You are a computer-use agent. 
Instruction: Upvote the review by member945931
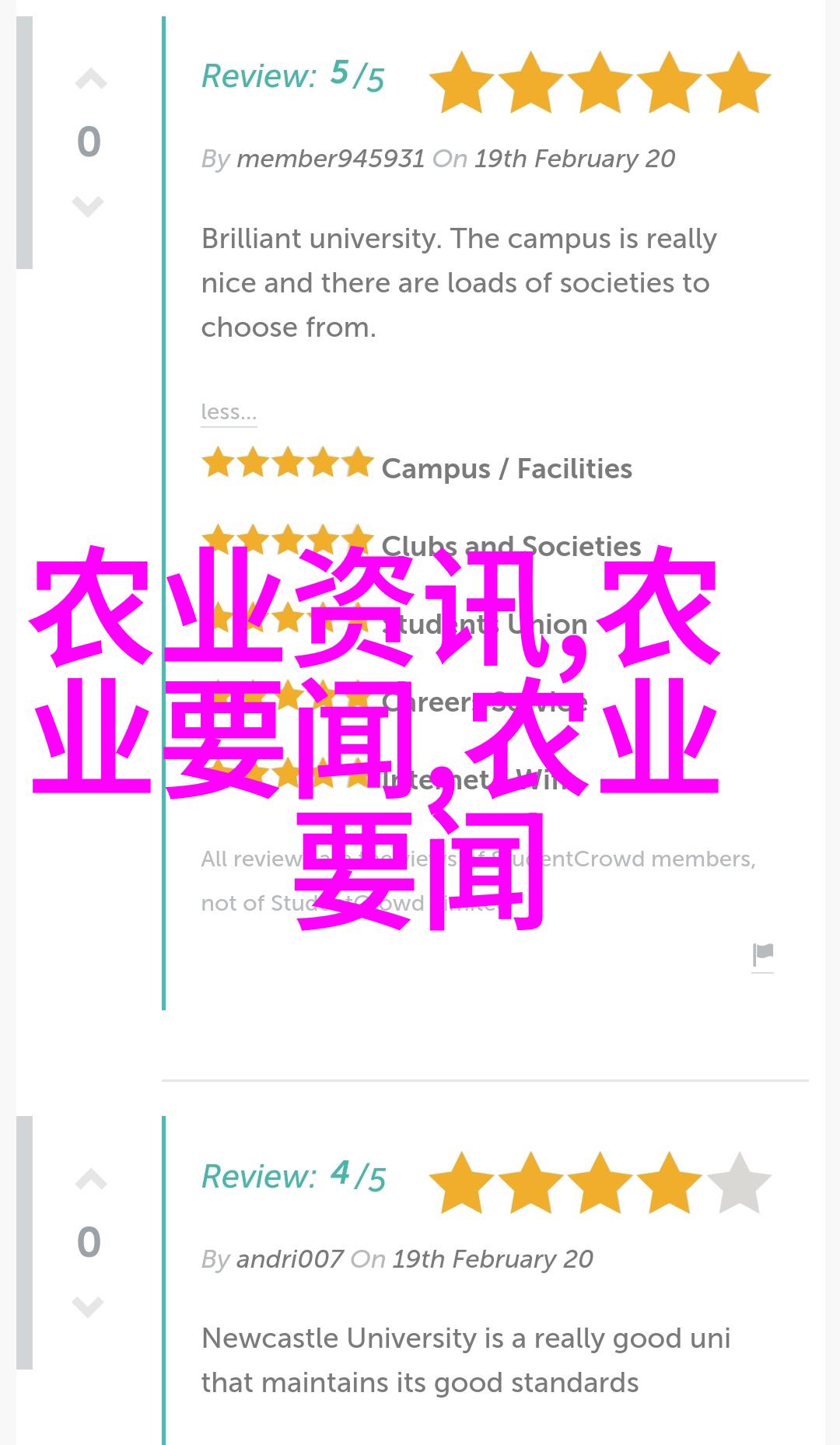[x=90, y=79]
